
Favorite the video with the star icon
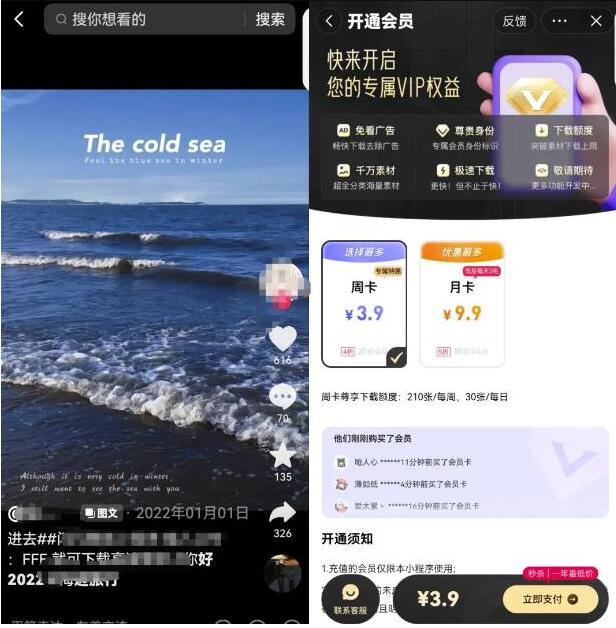coord(283,455)
